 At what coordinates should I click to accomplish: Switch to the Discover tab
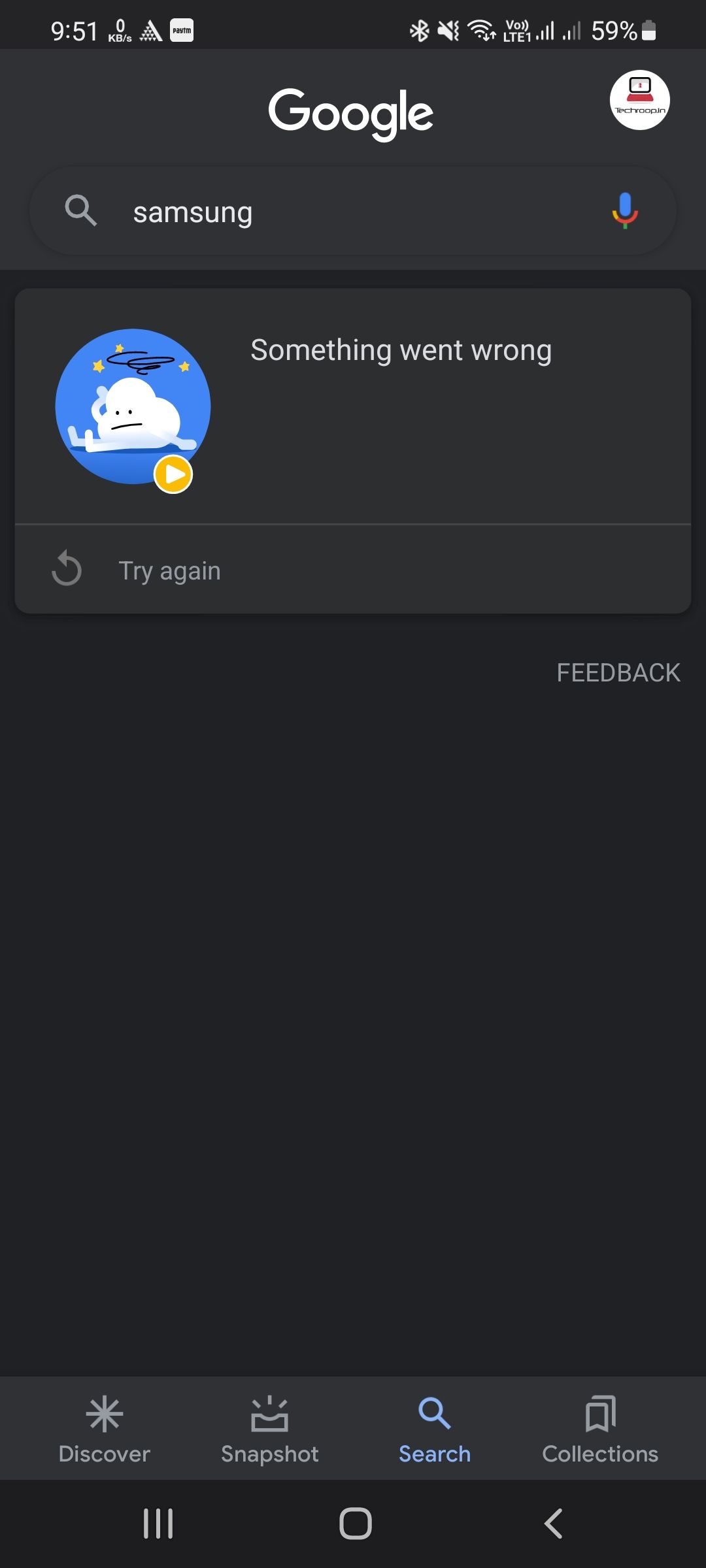105,1431
